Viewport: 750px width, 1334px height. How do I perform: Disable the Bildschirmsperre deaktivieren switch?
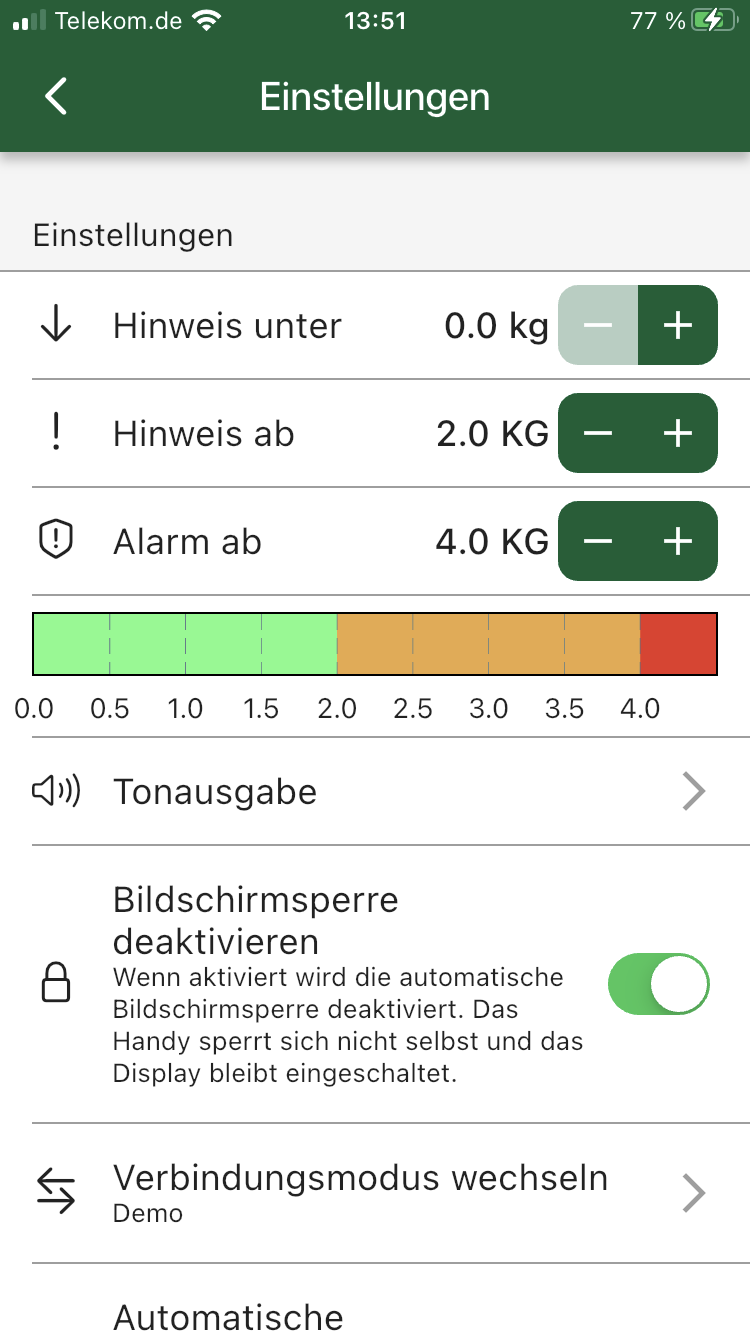(659, 983)
